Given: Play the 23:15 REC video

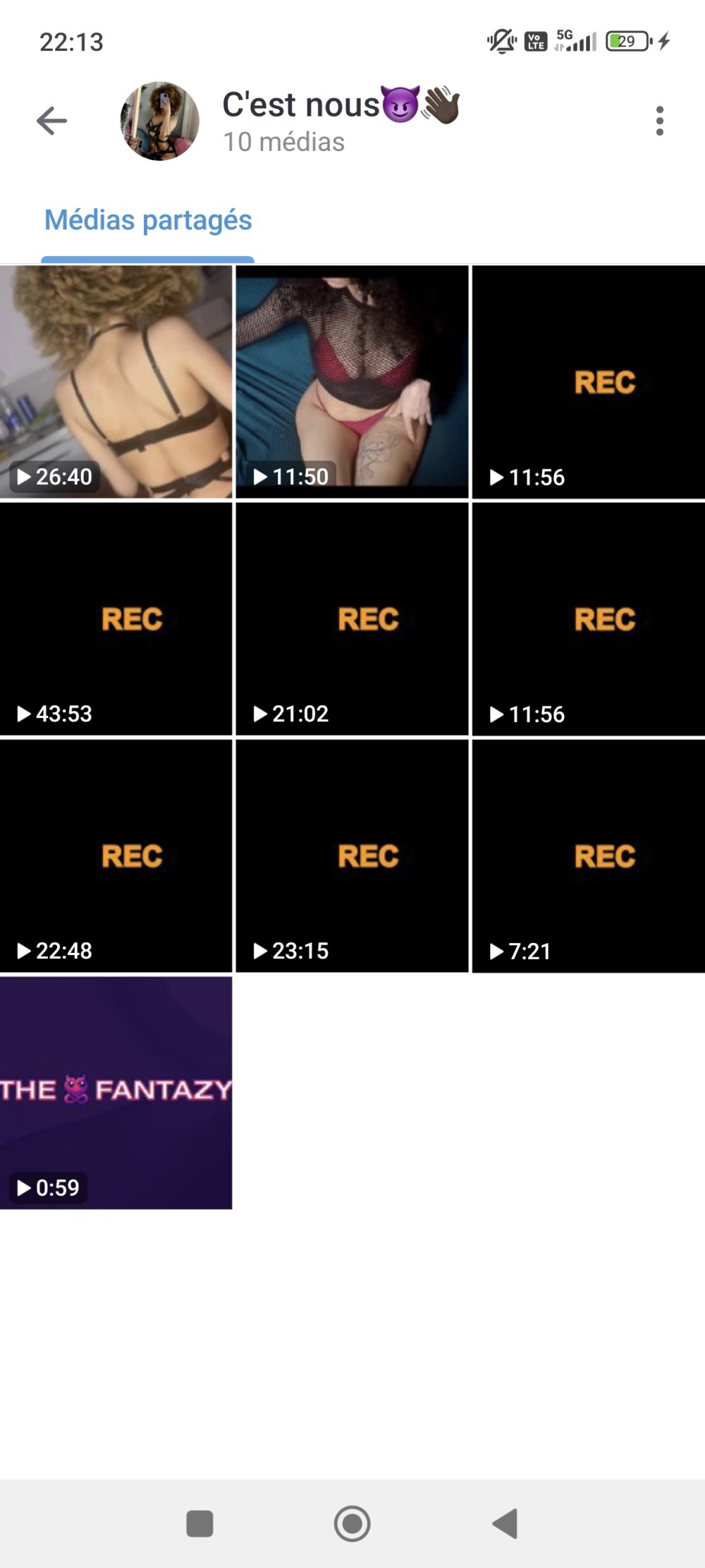Looking at the screenshot, I should click(352, 856).
